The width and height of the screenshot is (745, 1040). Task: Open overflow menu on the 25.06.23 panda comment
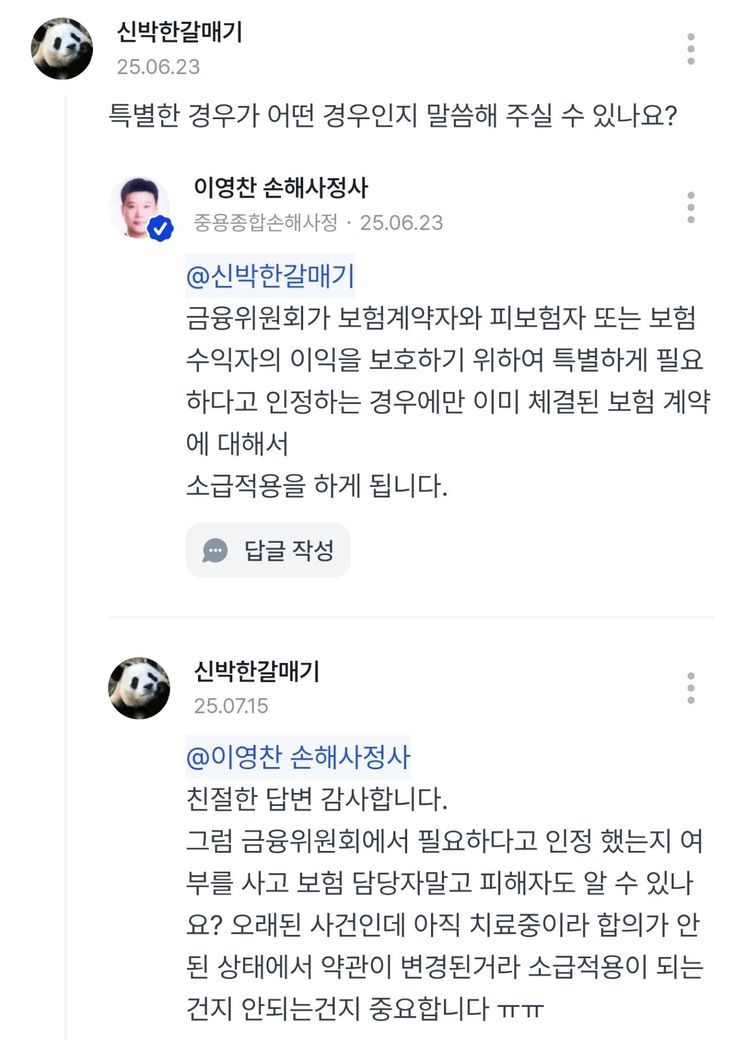[691, 49]
